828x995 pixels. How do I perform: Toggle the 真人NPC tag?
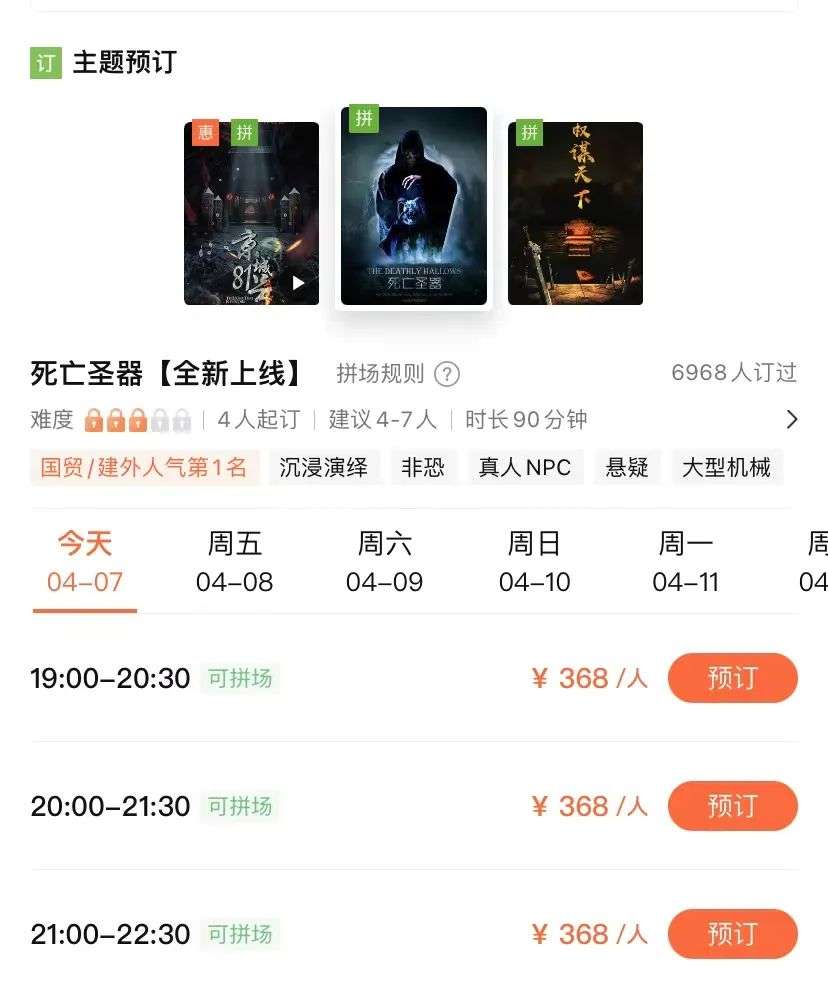(523, 467)
